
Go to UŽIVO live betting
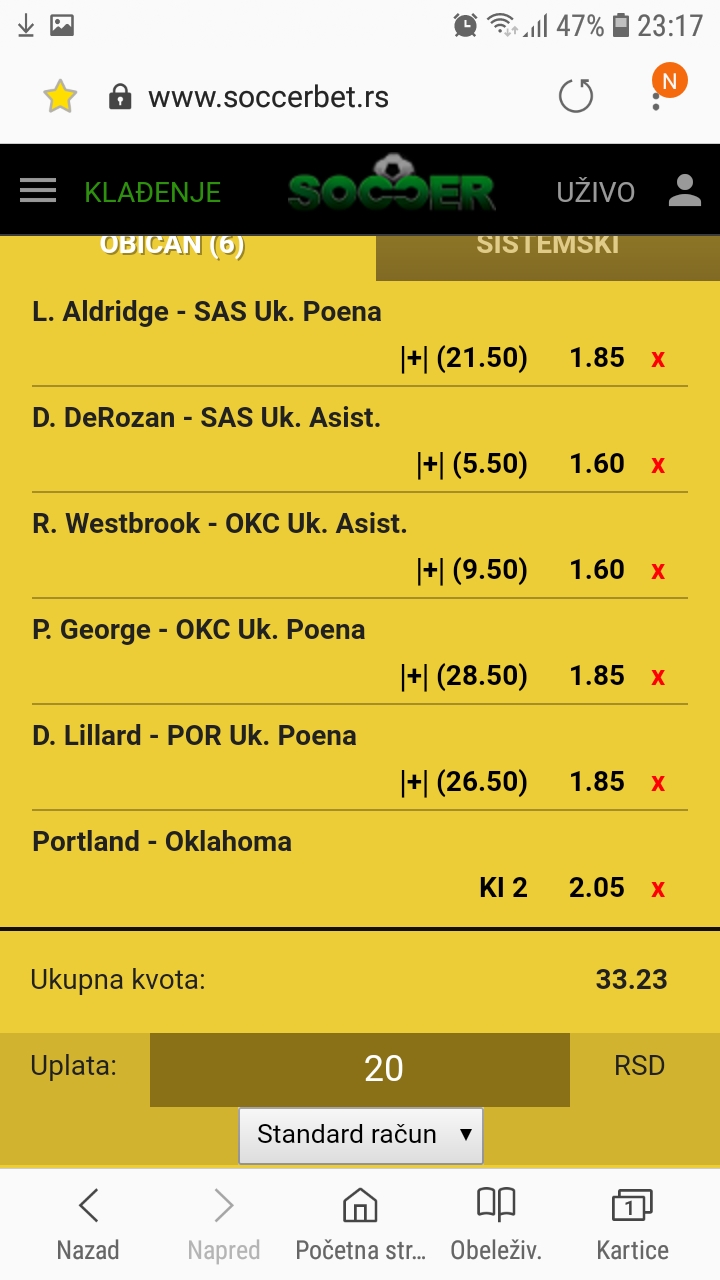pyautogui.click(x=596, y=192)
